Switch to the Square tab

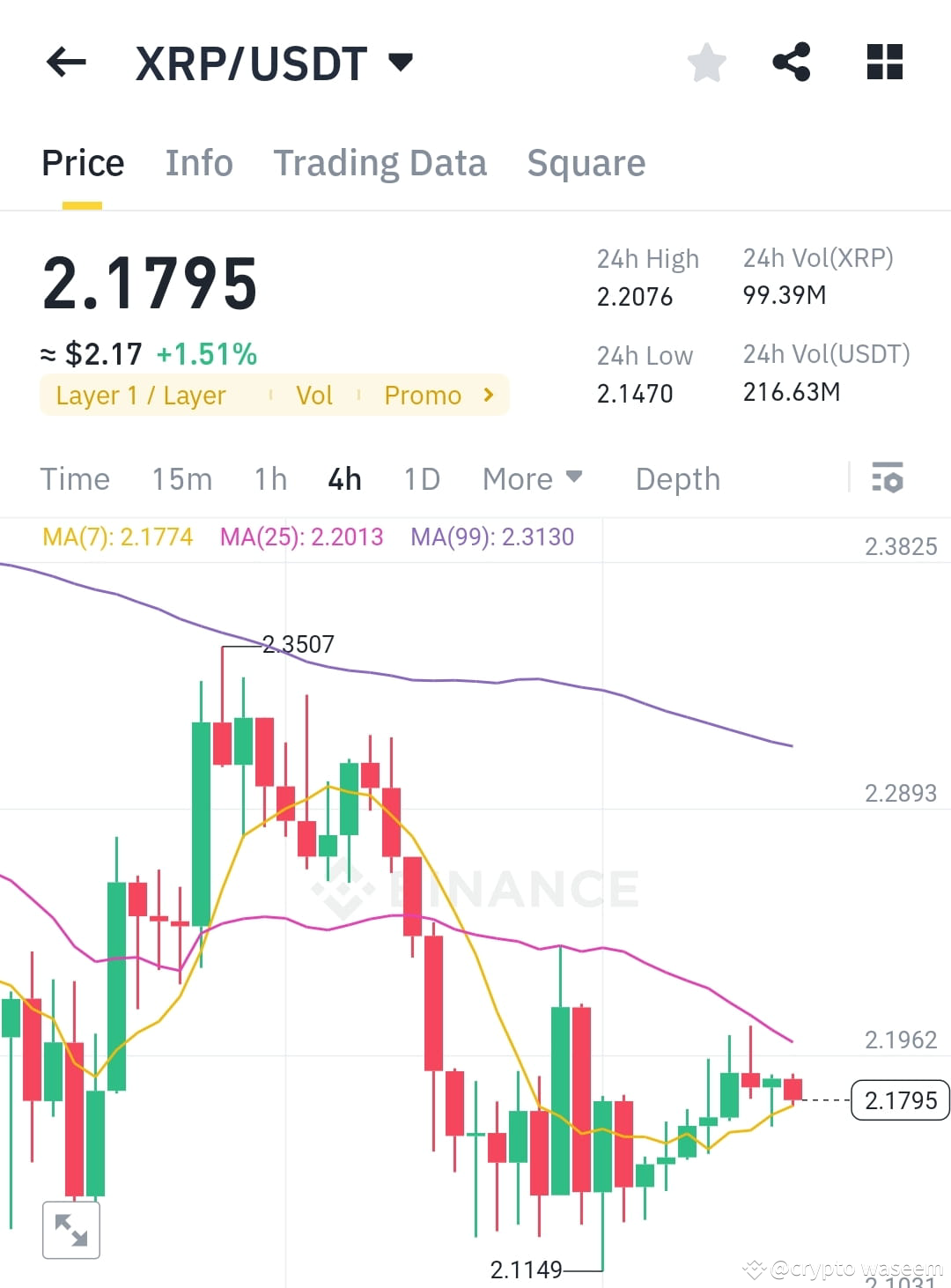tap(586, 163)
